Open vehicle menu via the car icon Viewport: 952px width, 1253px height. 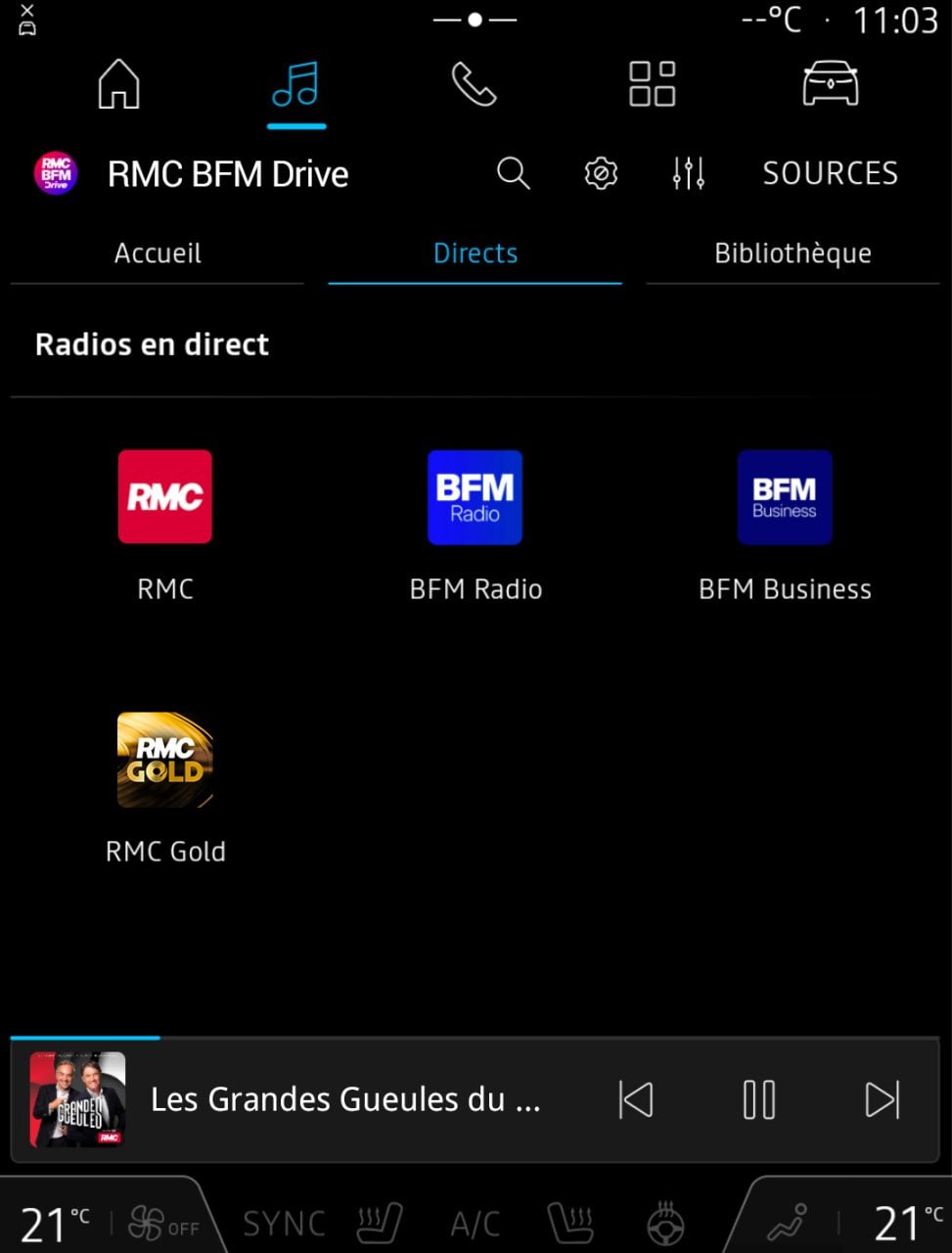830,86
